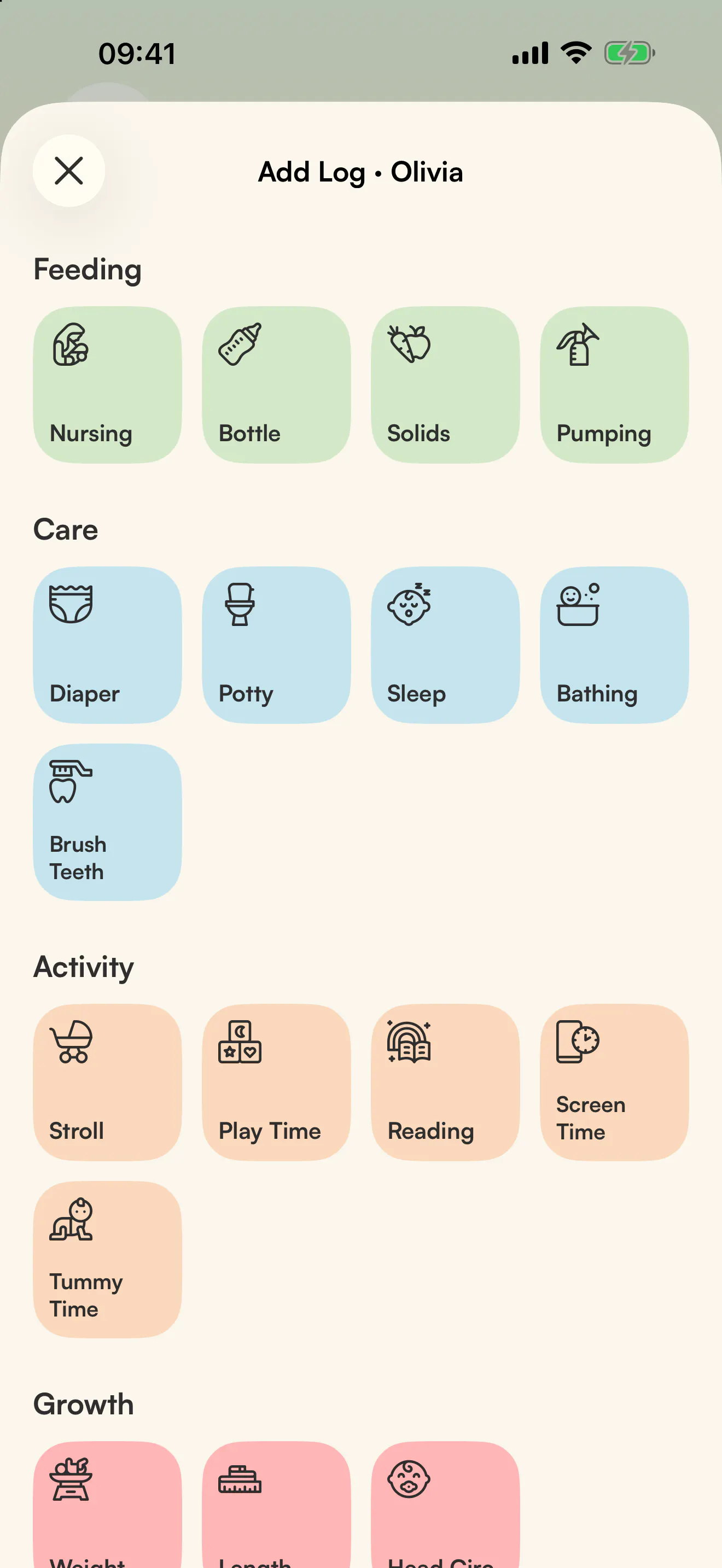This screenshot has height=1568, width=722.
Task: Choose the Potty tile
Action: tap(276, 645)
